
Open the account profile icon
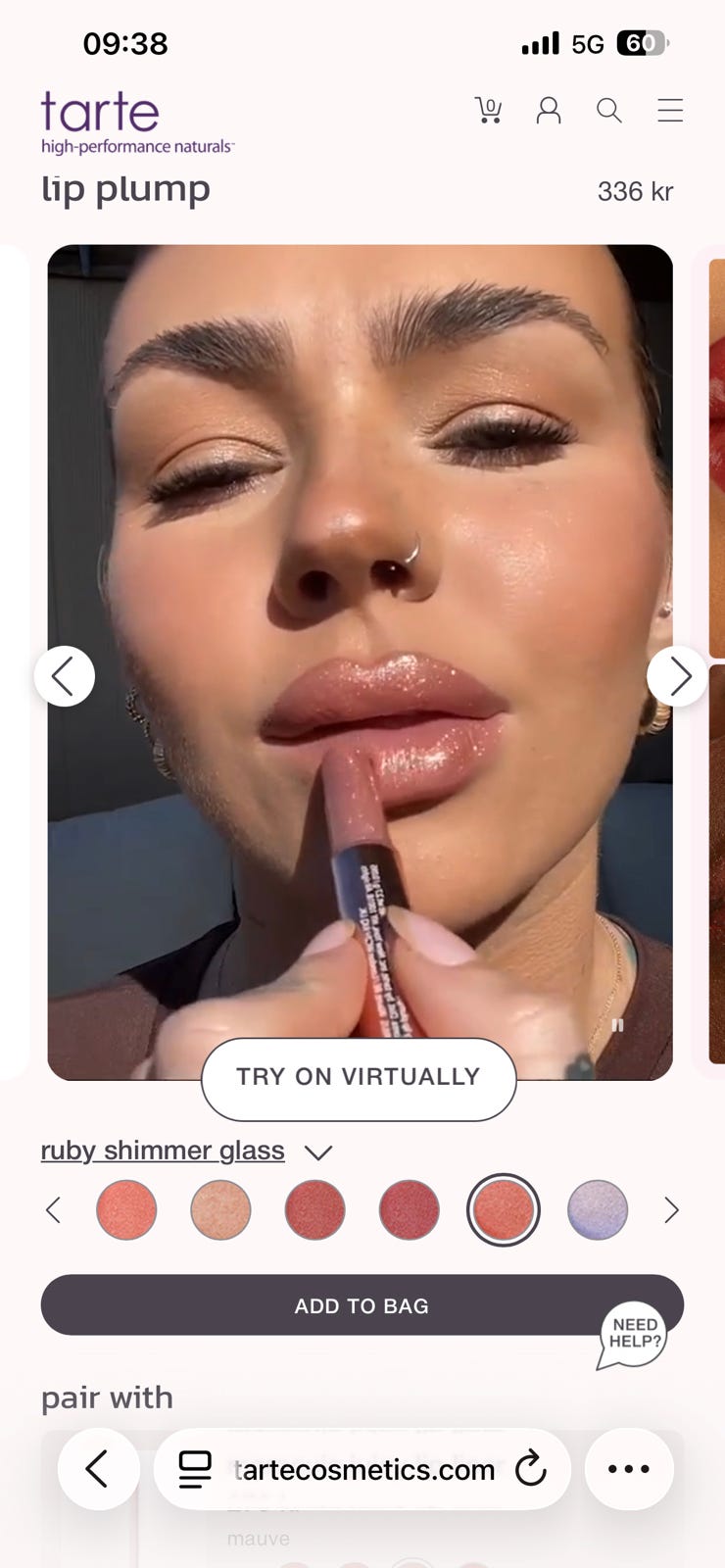549,110
